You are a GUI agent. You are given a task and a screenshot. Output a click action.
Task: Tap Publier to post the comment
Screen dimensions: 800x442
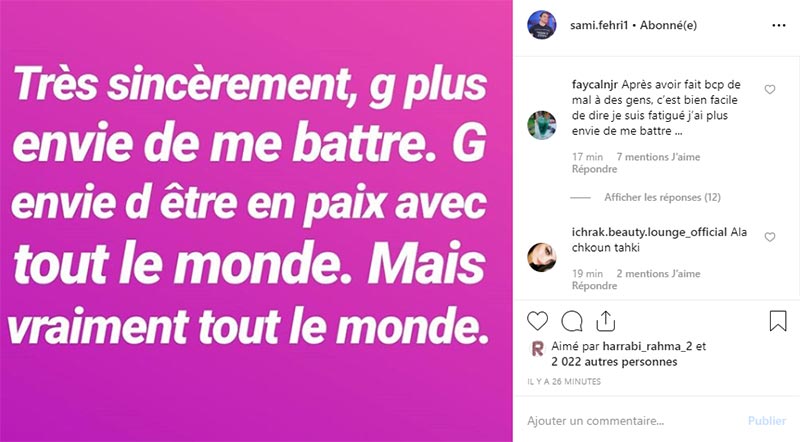pos(766,421)
